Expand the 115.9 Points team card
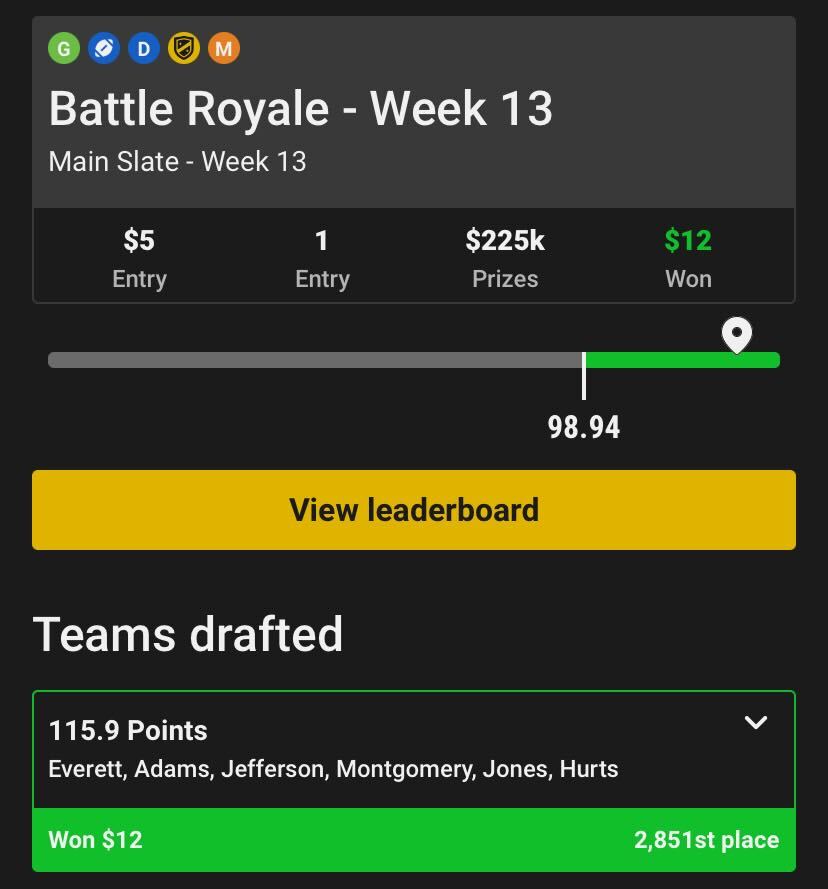Image resolution: width=828 pixels, height=889 pixels. click(756, 723)
